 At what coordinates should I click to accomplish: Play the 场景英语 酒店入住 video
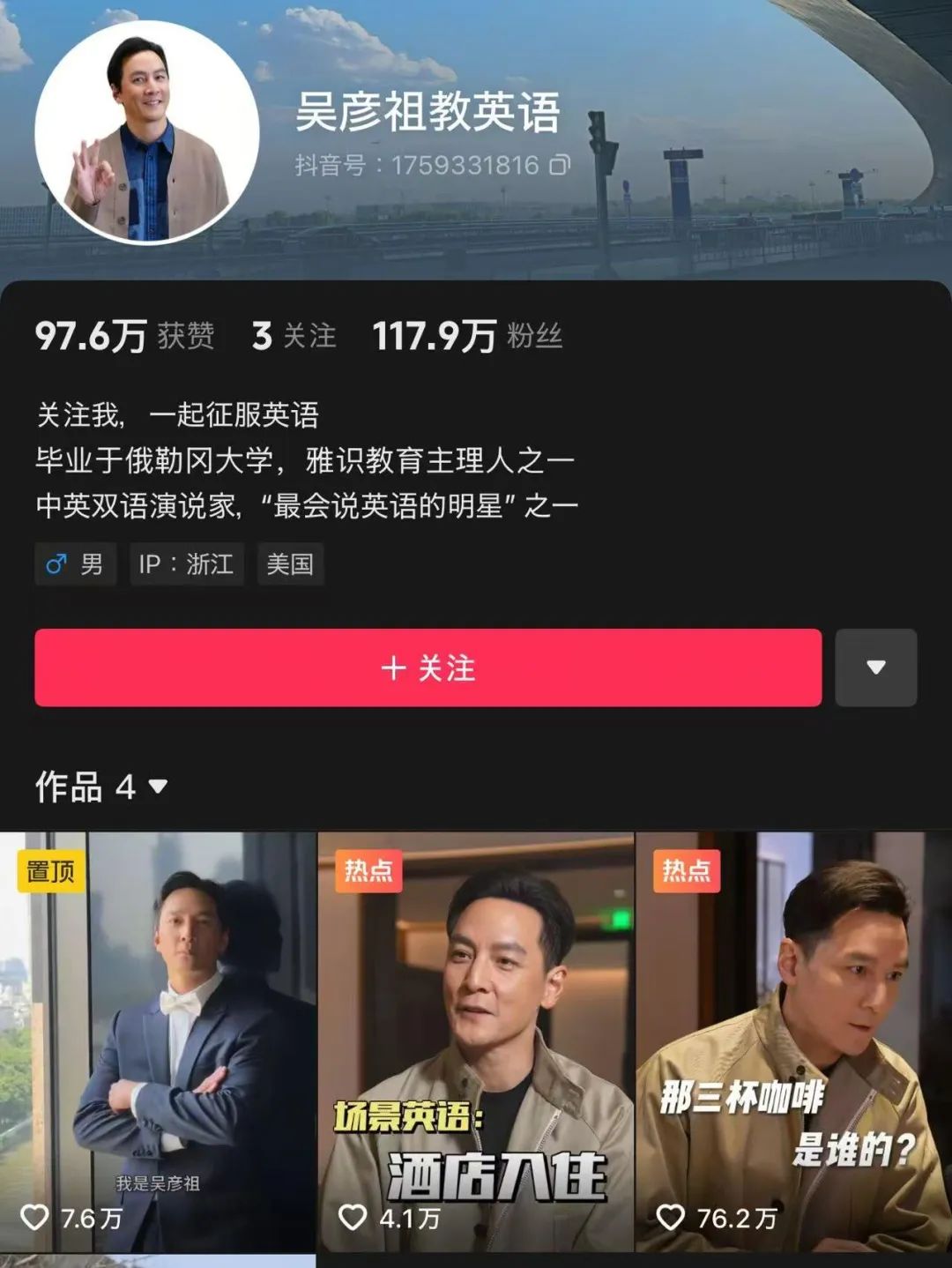[x=475, y=1041]
